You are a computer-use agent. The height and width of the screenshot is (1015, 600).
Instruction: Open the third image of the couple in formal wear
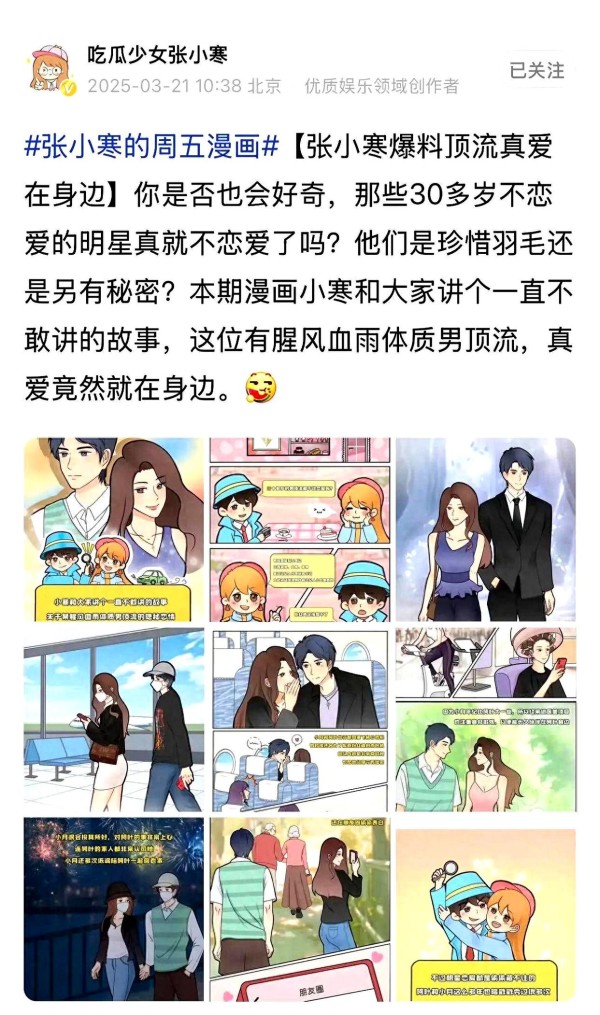486,529
